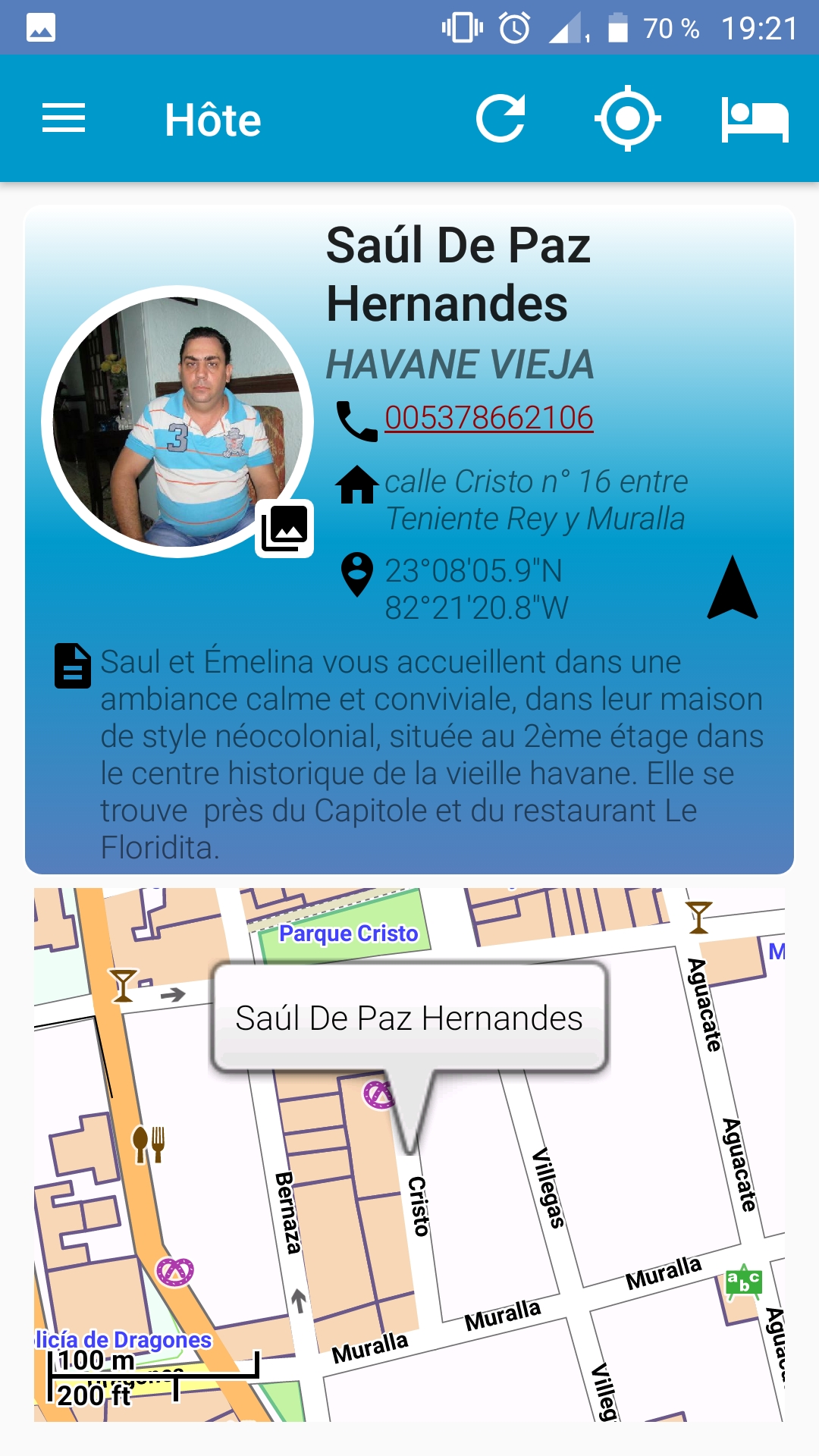Viewport: 819px width, 1456px height.
Task: Tap the Saúl De Paz Hernandes map bubble
Action: (409, 1018)
